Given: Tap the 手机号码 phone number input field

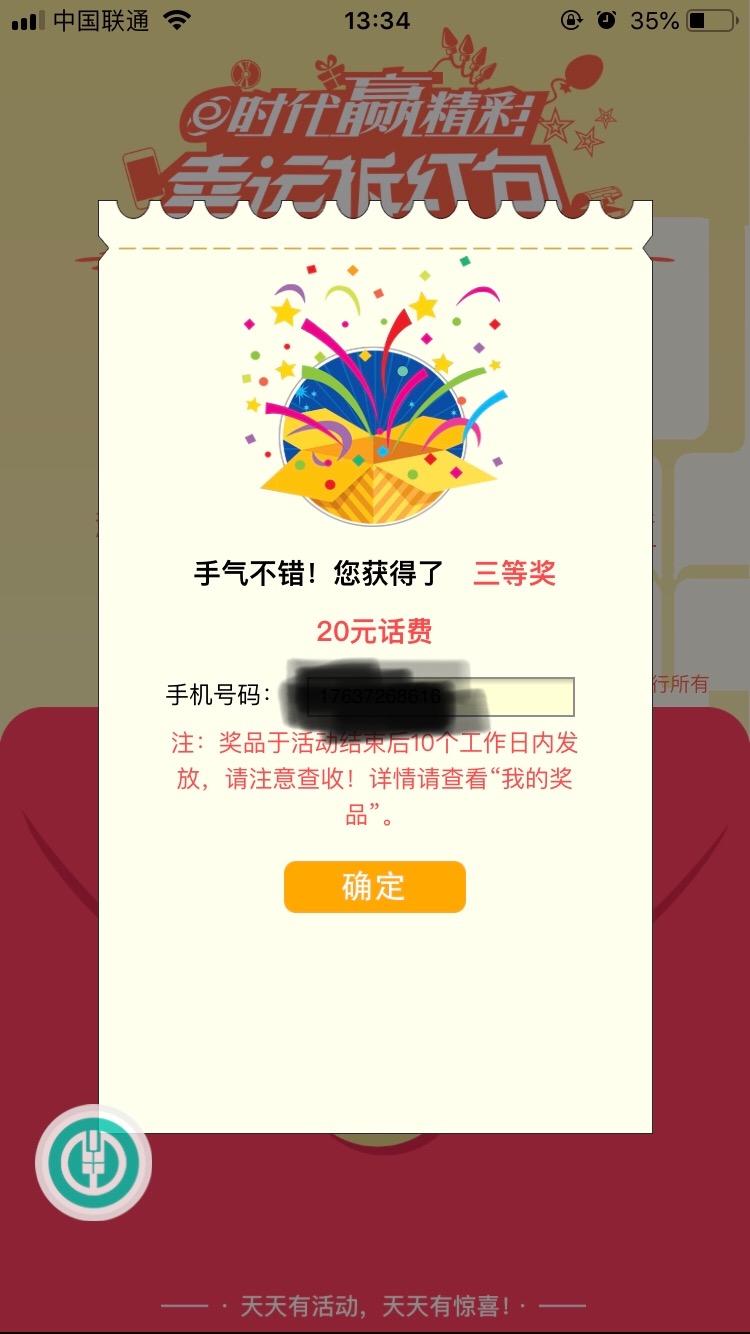Looking at the screenshot, I should 440,697.
